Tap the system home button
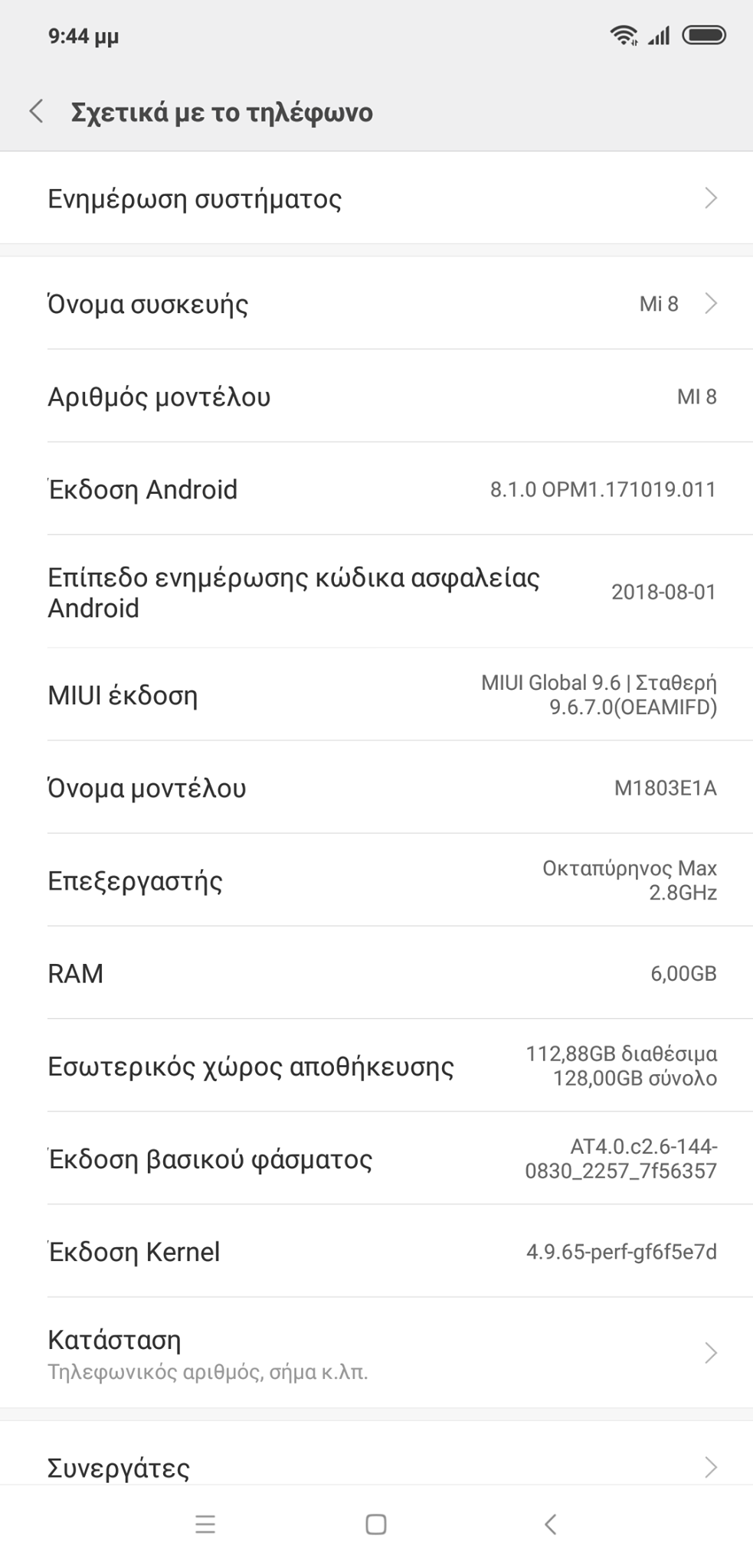Viewport: 753px width, 1568px height. (x=376, y=1524)
